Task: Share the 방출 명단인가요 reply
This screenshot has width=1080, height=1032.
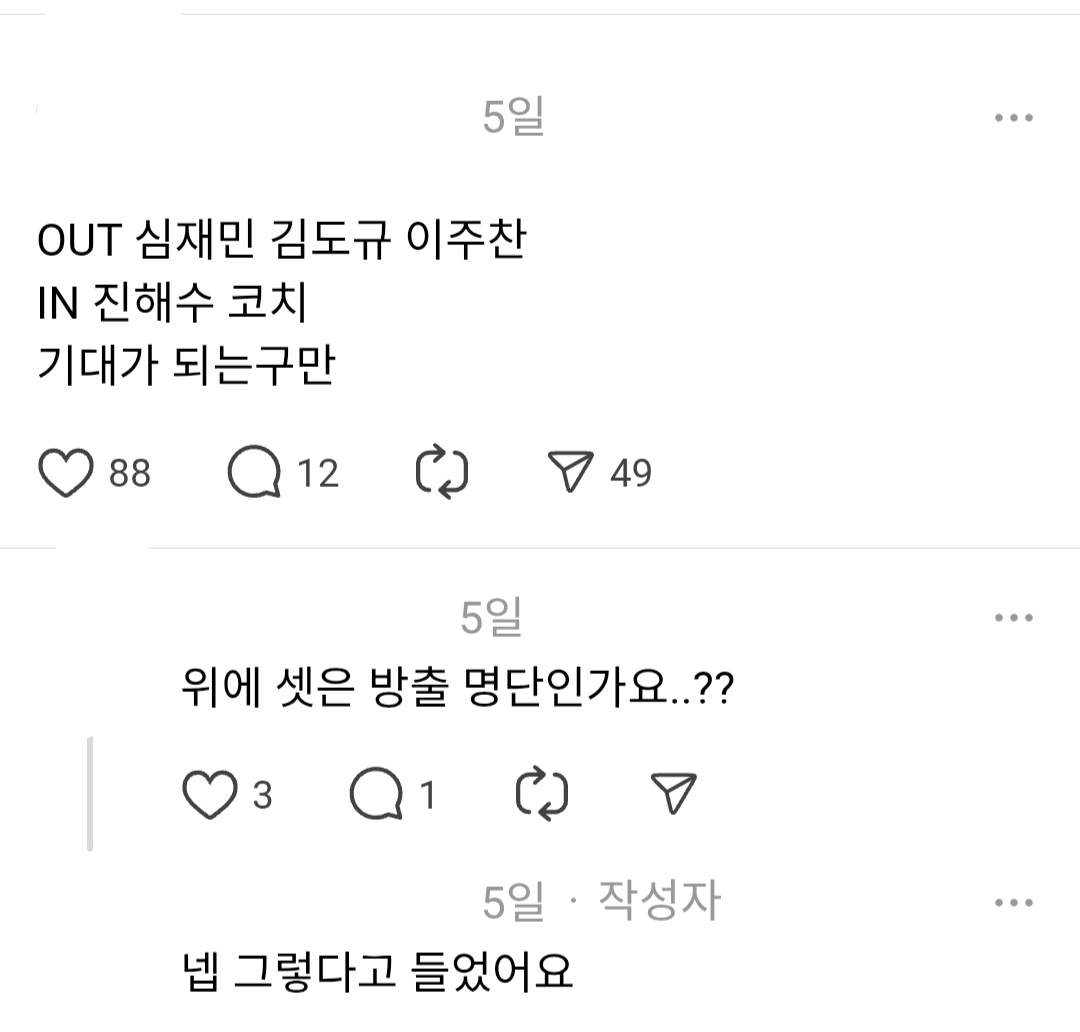Action: click(673, 795)
